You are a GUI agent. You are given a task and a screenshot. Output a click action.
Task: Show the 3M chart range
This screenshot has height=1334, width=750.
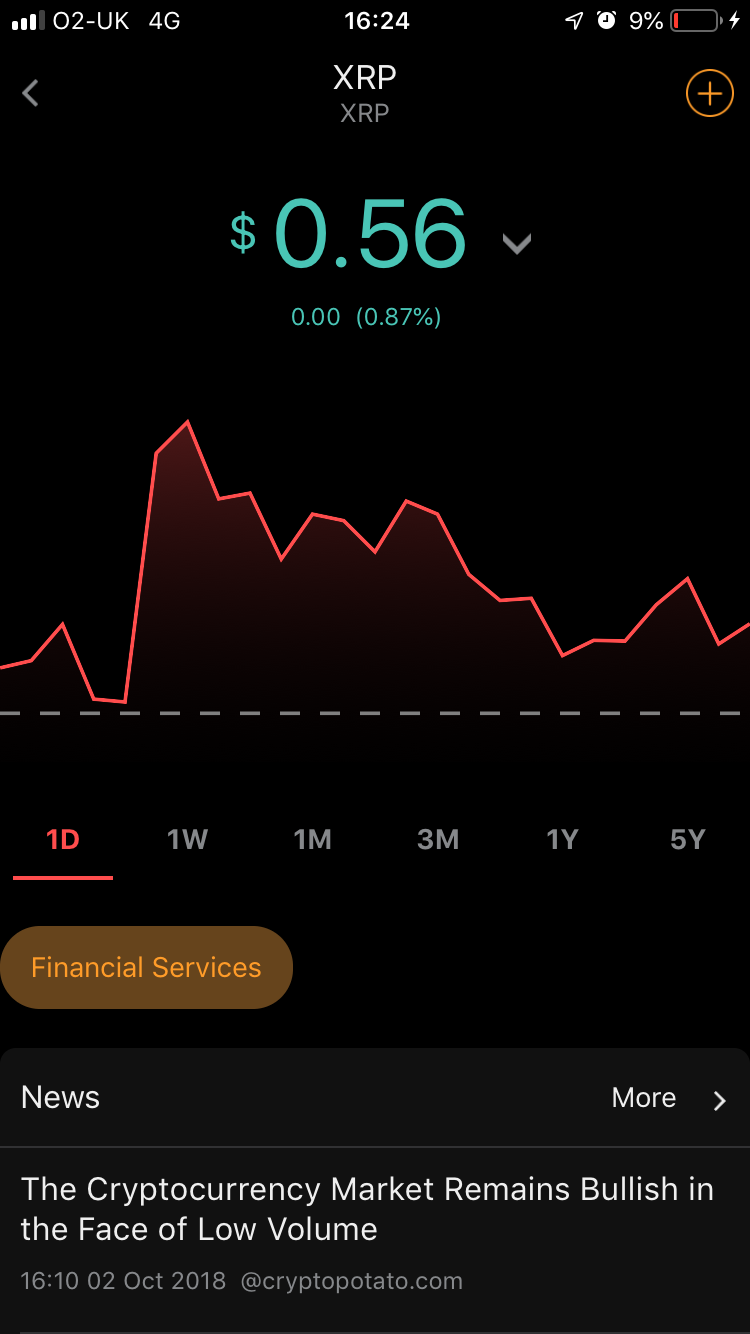[438, 840]
